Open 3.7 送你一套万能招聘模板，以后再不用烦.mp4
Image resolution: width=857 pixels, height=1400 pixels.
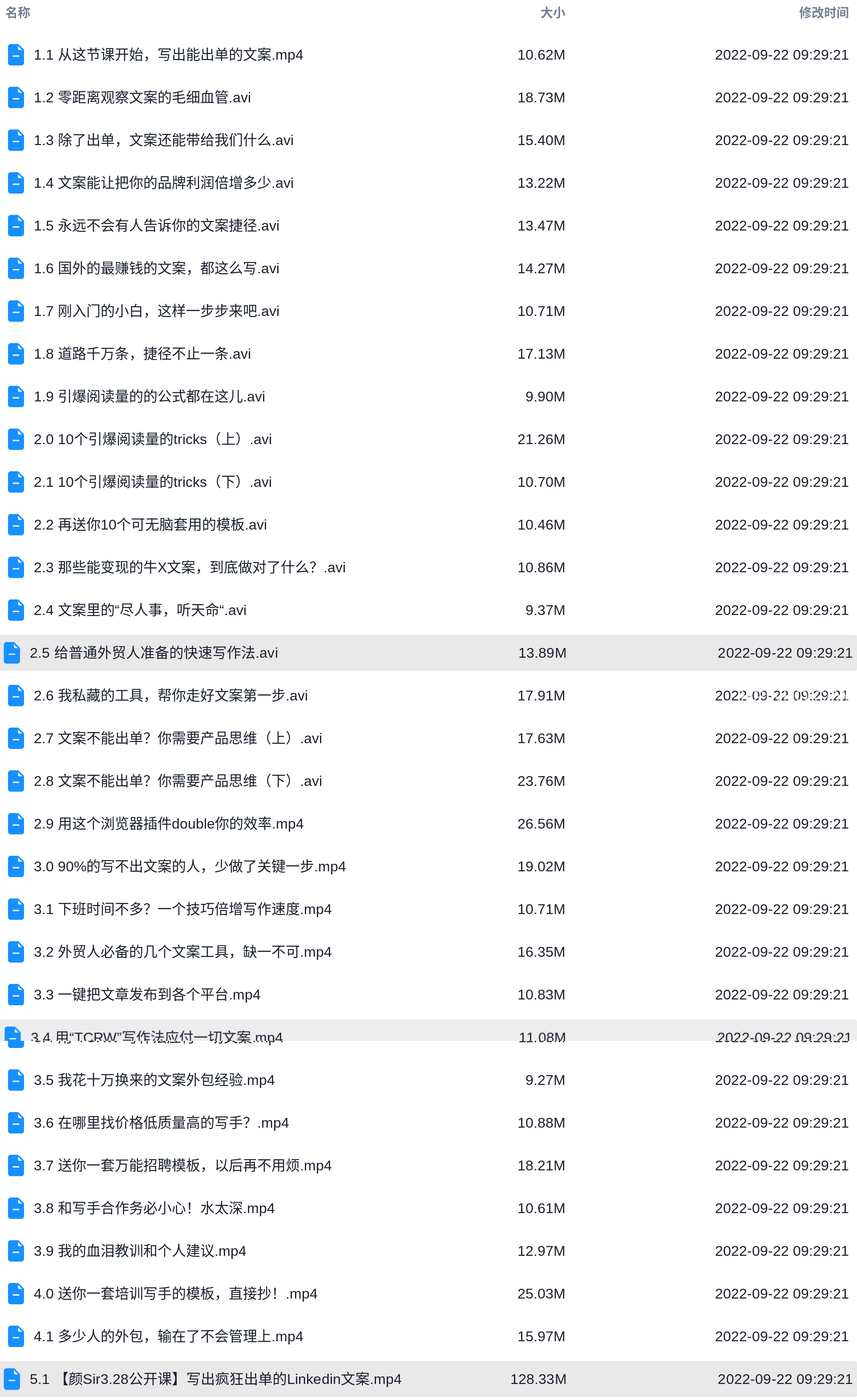pyautogui.click(x=182, y=1165)
